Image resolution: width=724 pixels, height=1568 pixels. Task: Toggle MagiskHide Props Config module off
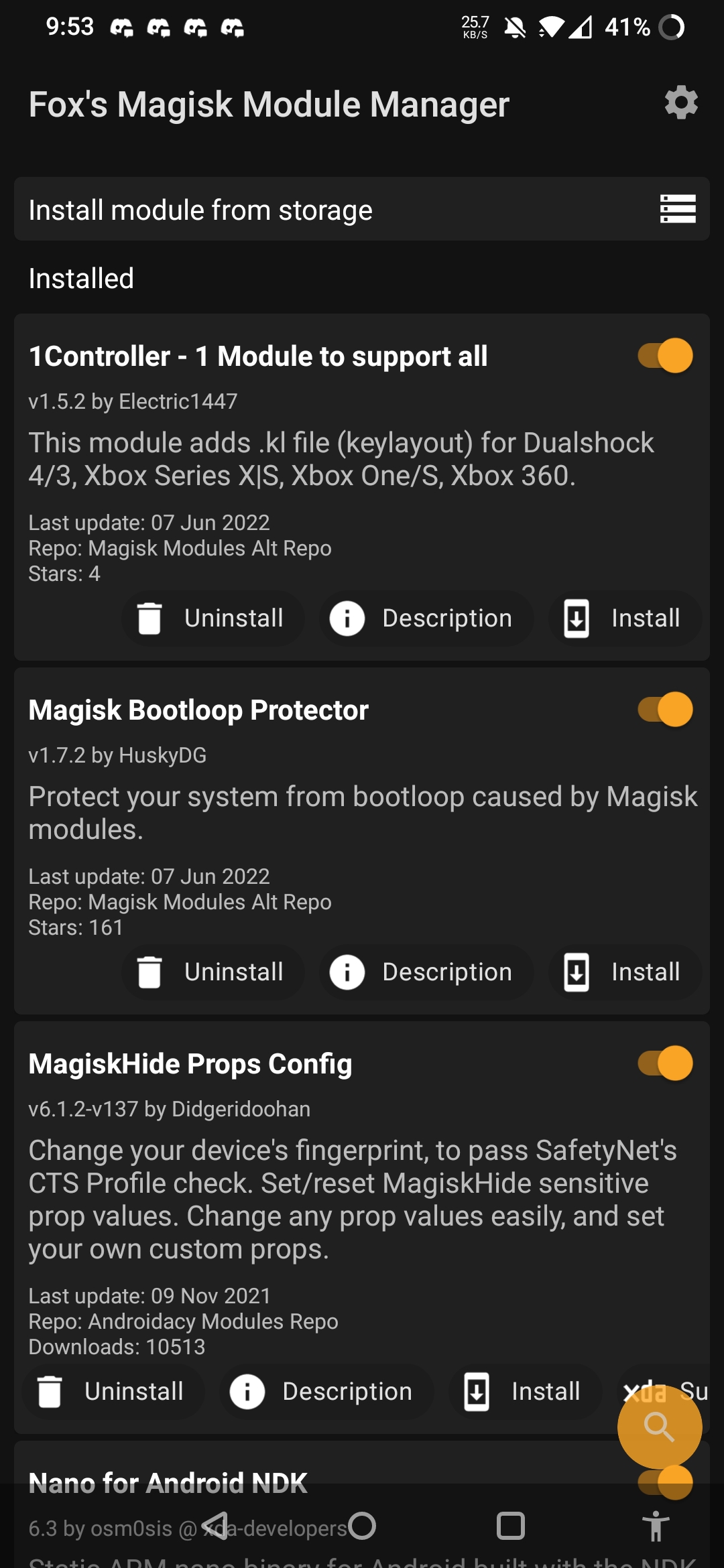coord(665,1063)
